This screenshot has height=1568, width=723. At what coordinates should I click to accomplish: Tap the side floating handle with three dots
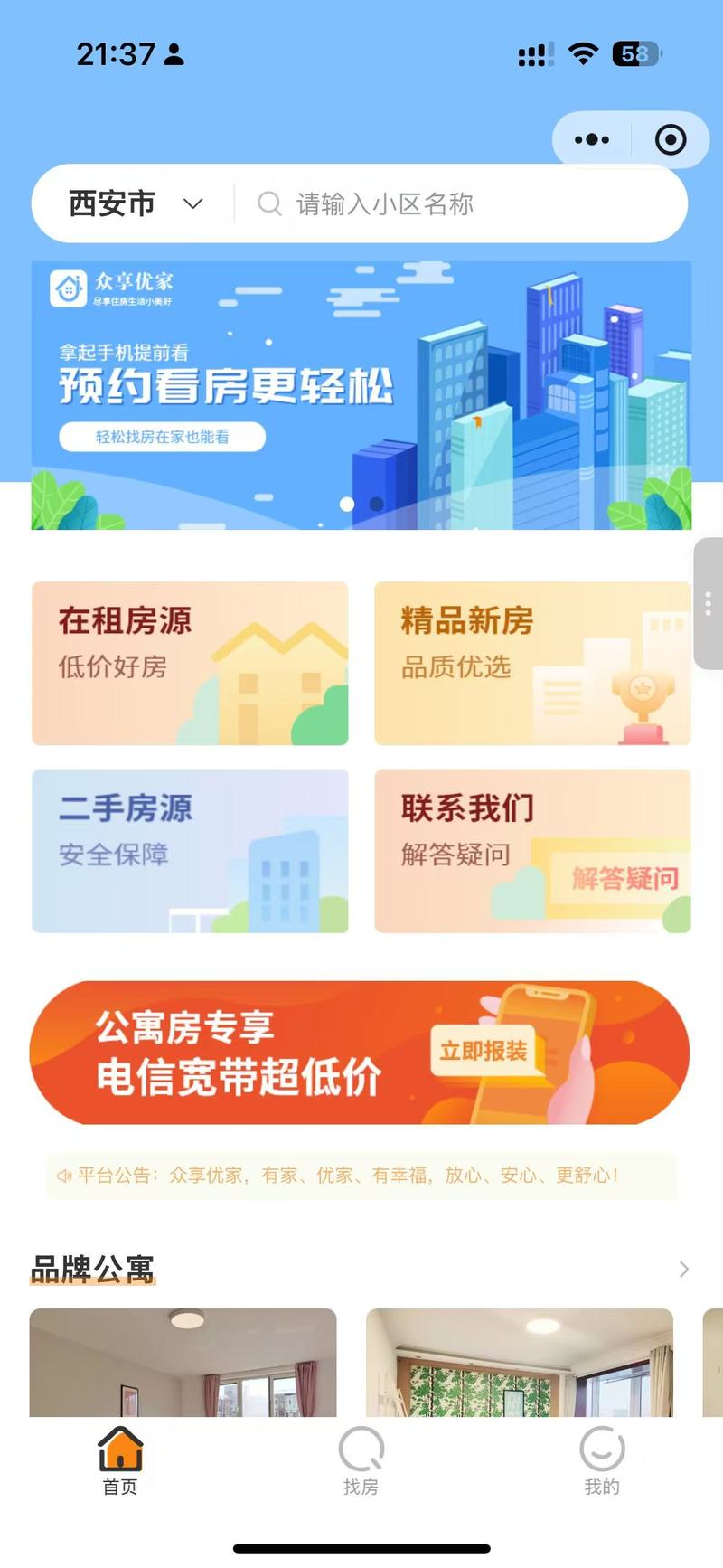point(709,603)
